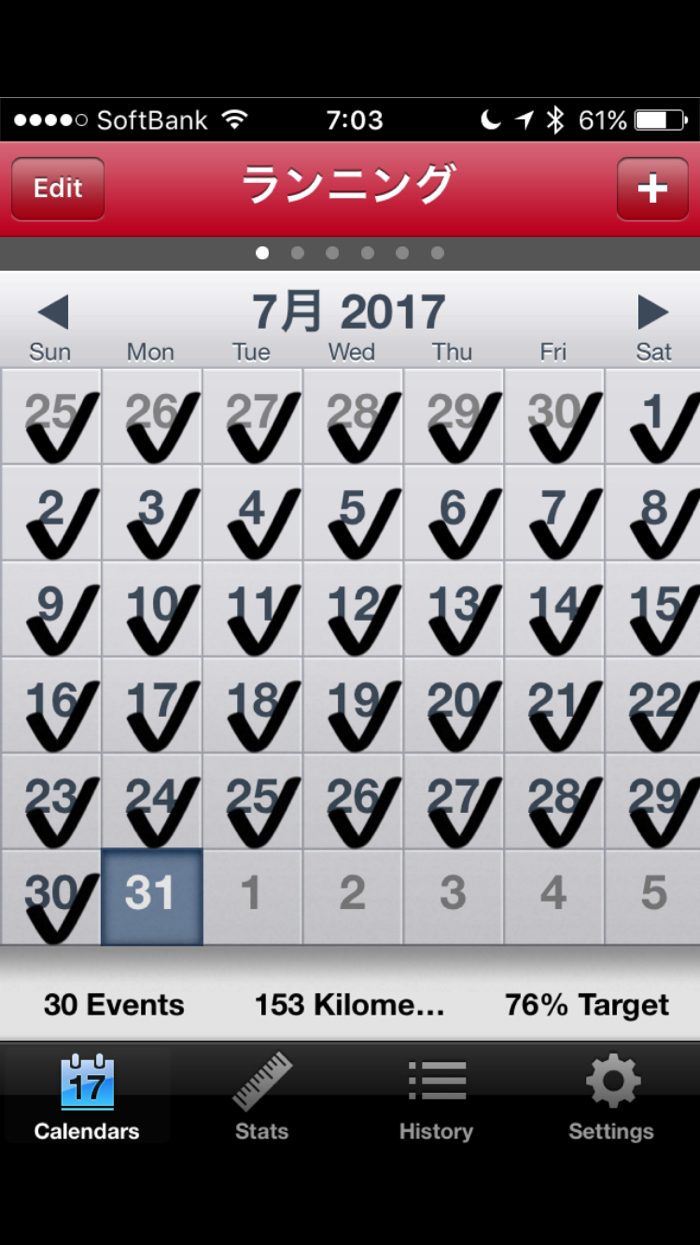
Task: Select July 9 on the calendar
Action: [x=52, y=608]
